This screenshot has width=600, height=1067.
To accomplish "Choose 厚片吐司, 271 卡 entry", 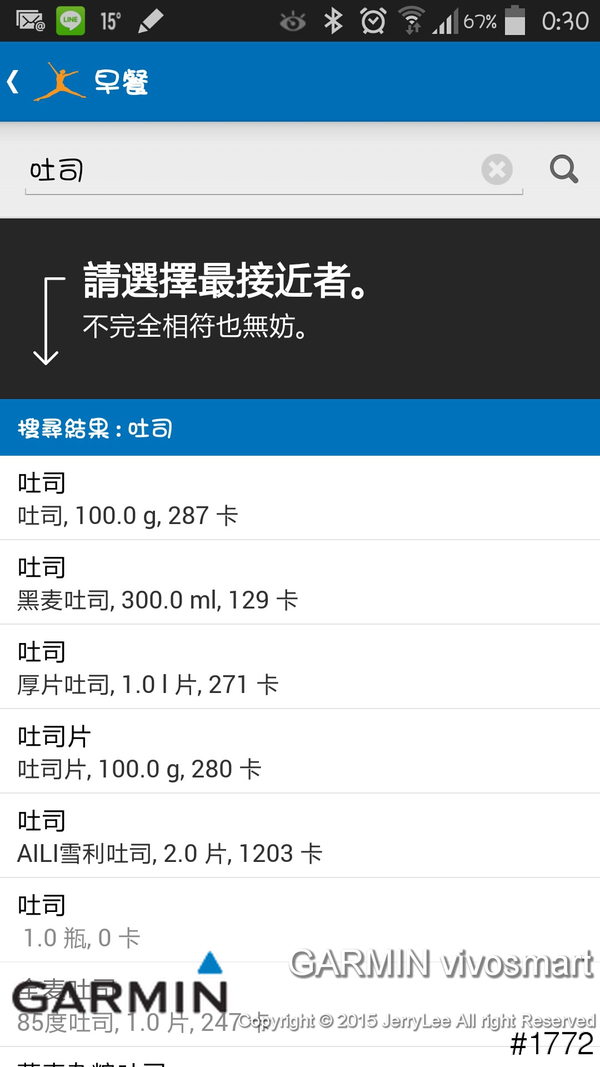I will (x=300, y=667).
